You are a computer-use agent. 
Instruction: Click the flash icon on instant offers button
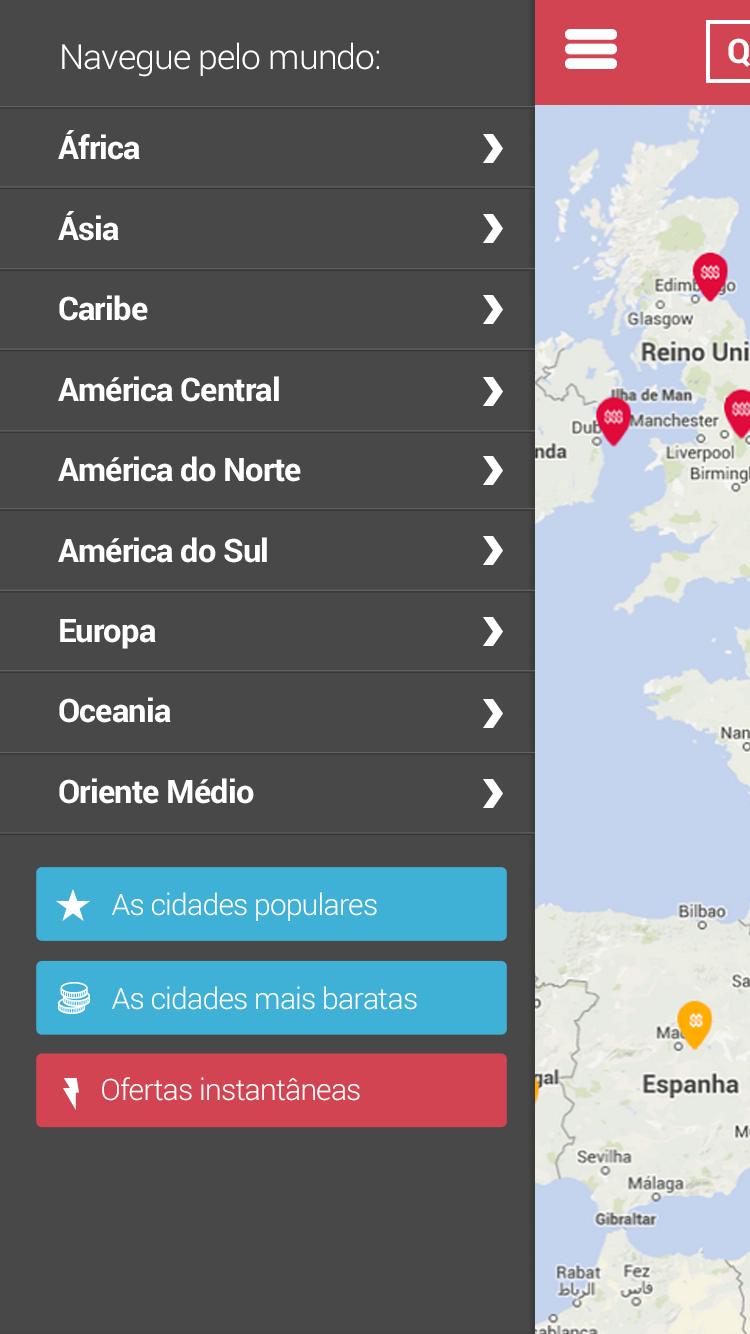click(72, 1090)
